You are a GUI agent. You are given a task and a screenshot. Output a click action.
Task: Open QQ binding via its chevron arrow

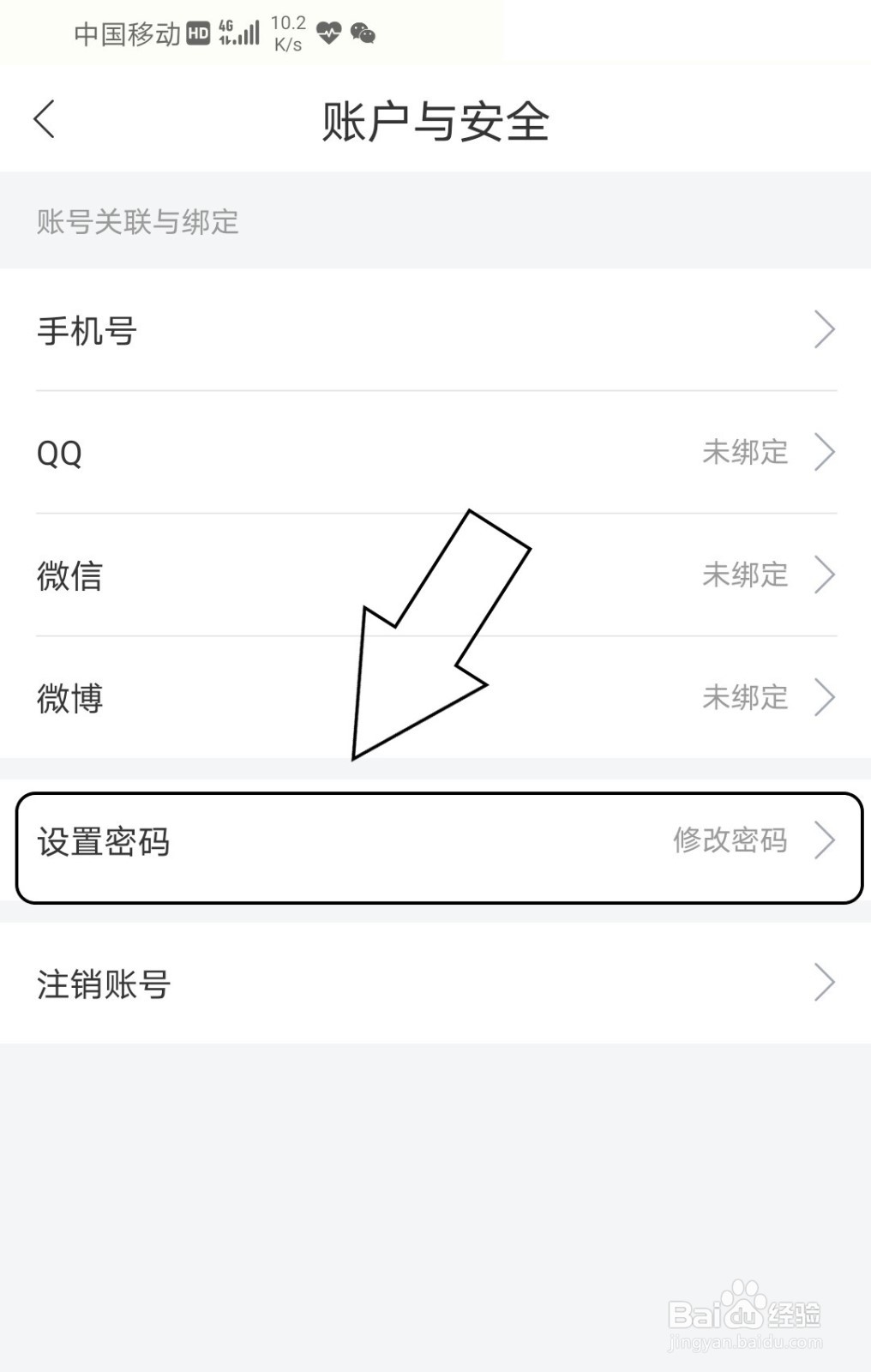tap(824, 452)
